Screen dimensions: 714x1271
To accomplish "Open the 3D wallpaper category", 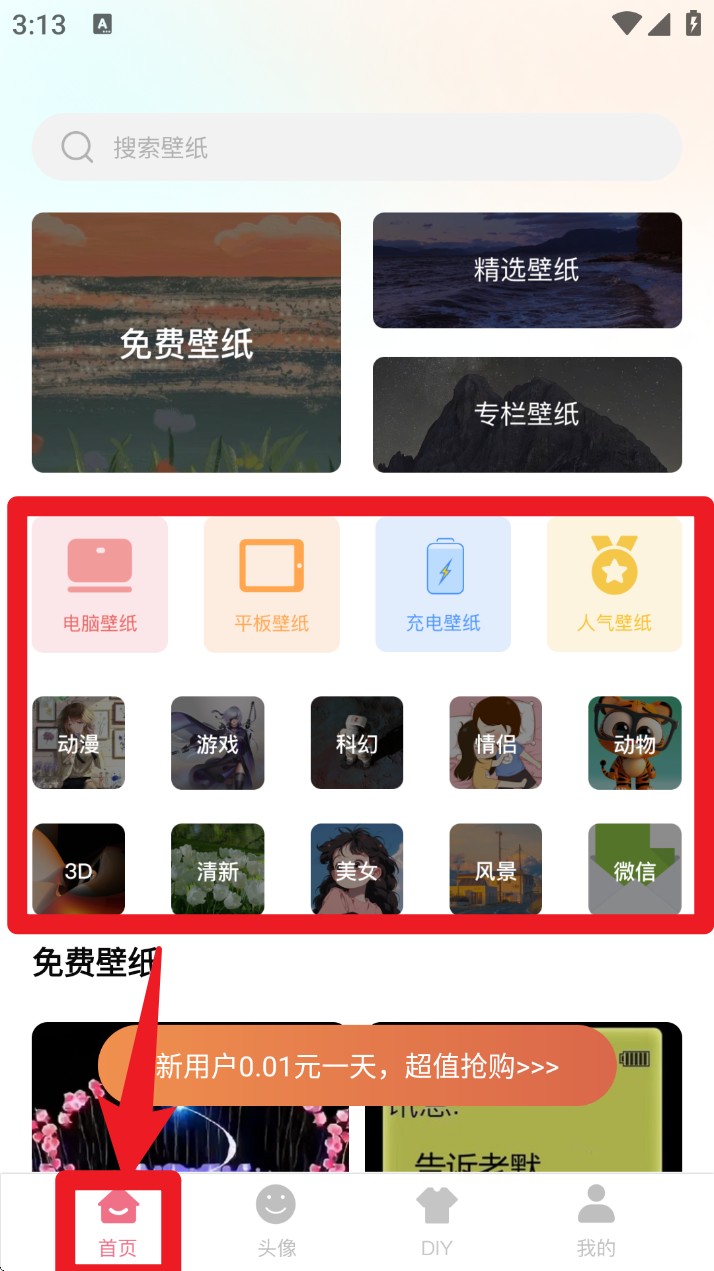I will [79, 869].
